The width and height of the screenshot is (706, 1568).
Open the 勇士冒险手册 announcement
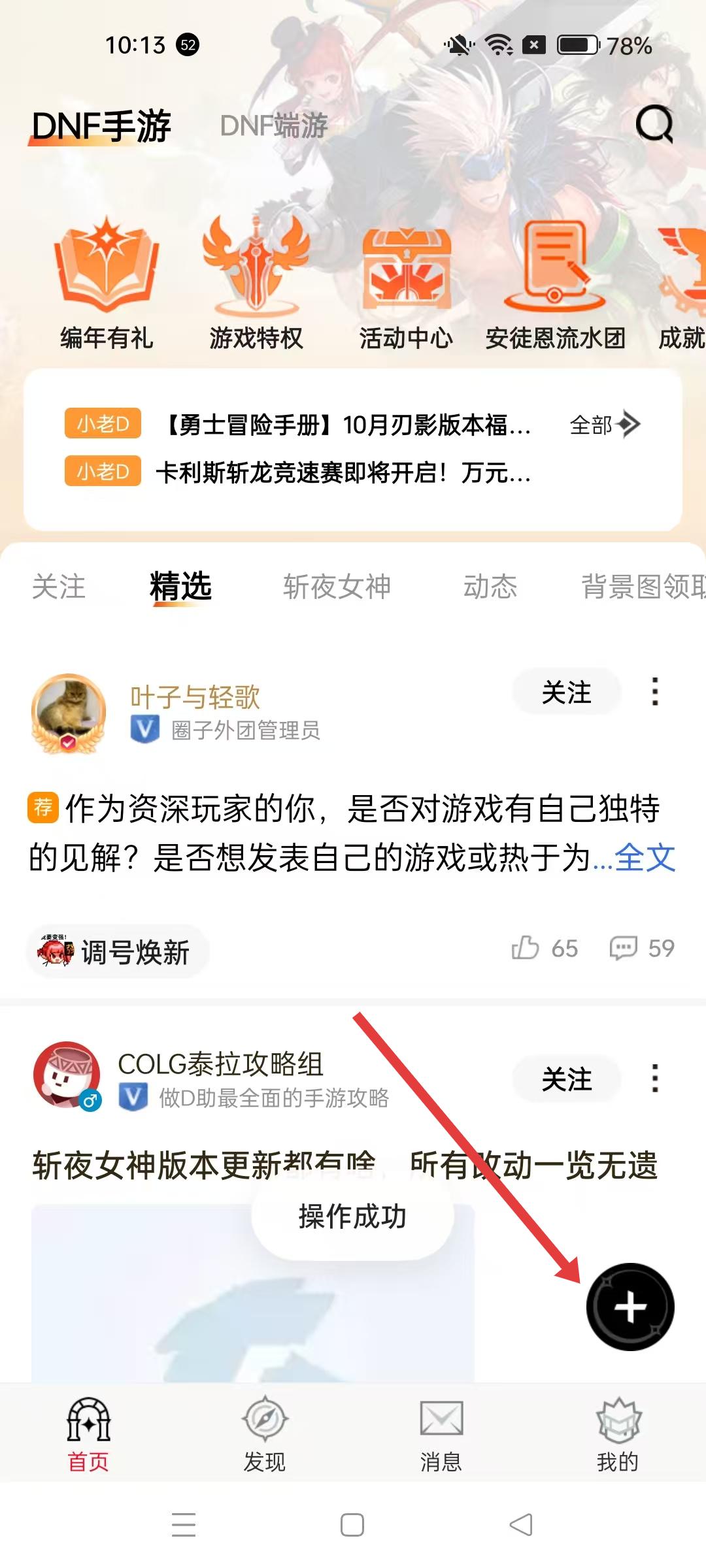tap(346, 425)
